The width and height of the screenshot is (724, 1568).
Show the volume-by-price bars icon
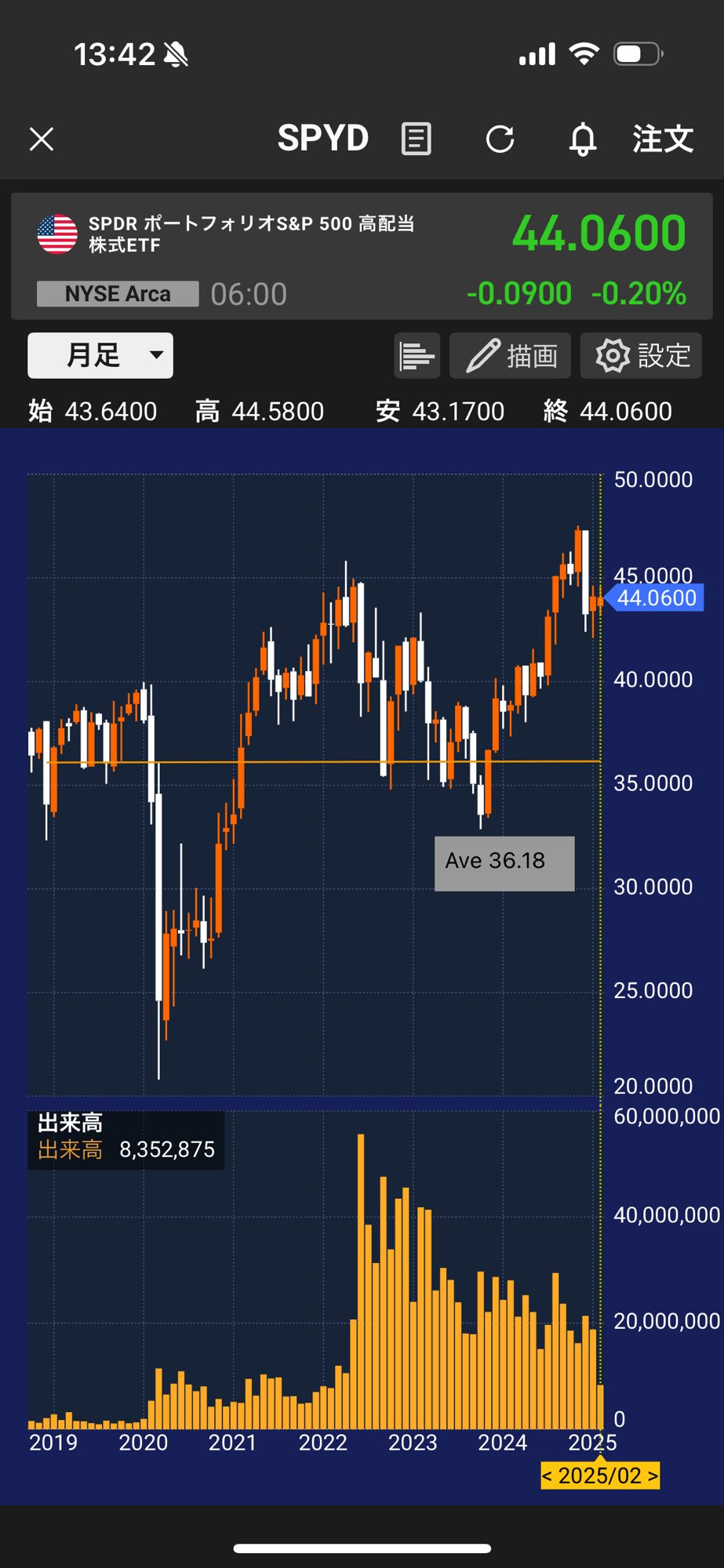[x=417, y=356]
